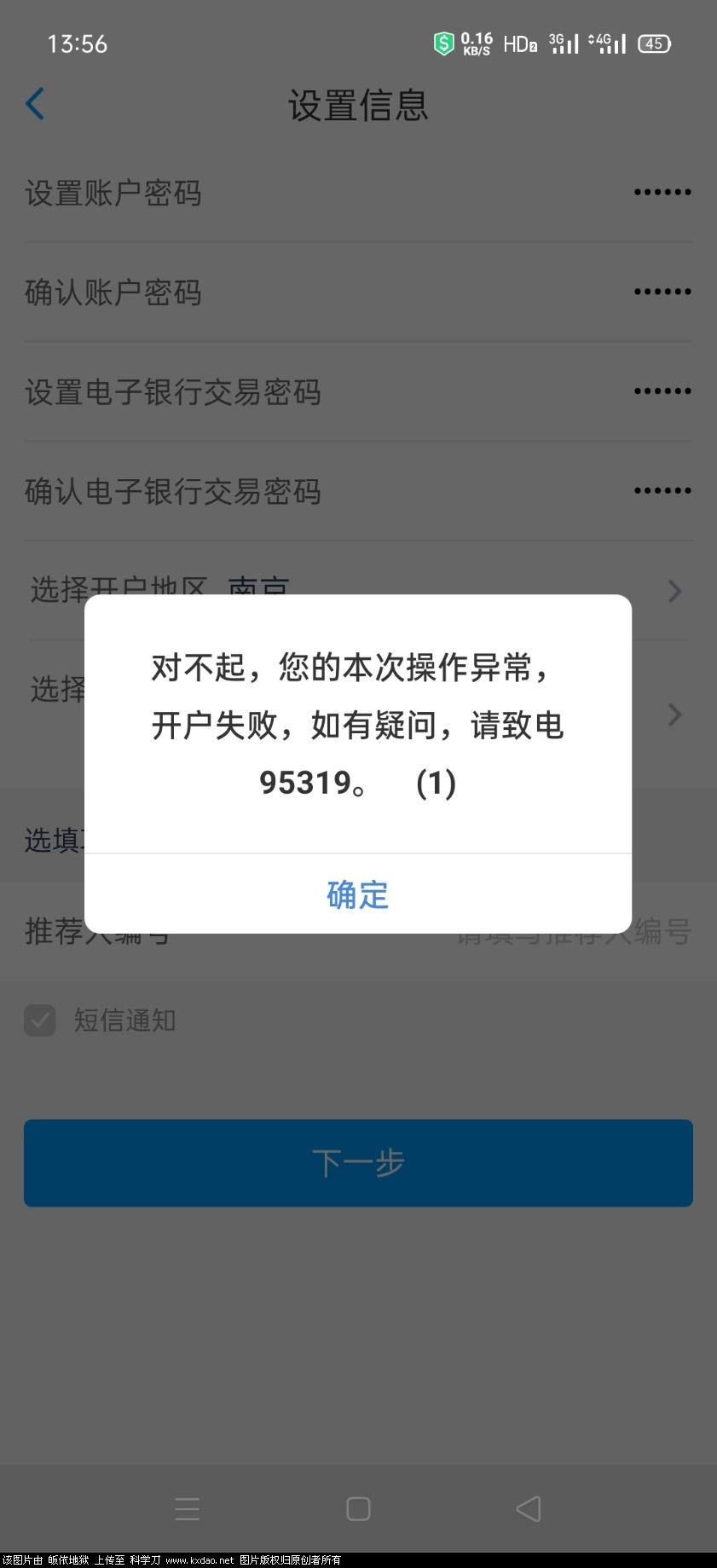Tap the 设置电子银行交易密码 field
This screenshot has width=717, height=1568.
tap(662, 392)
